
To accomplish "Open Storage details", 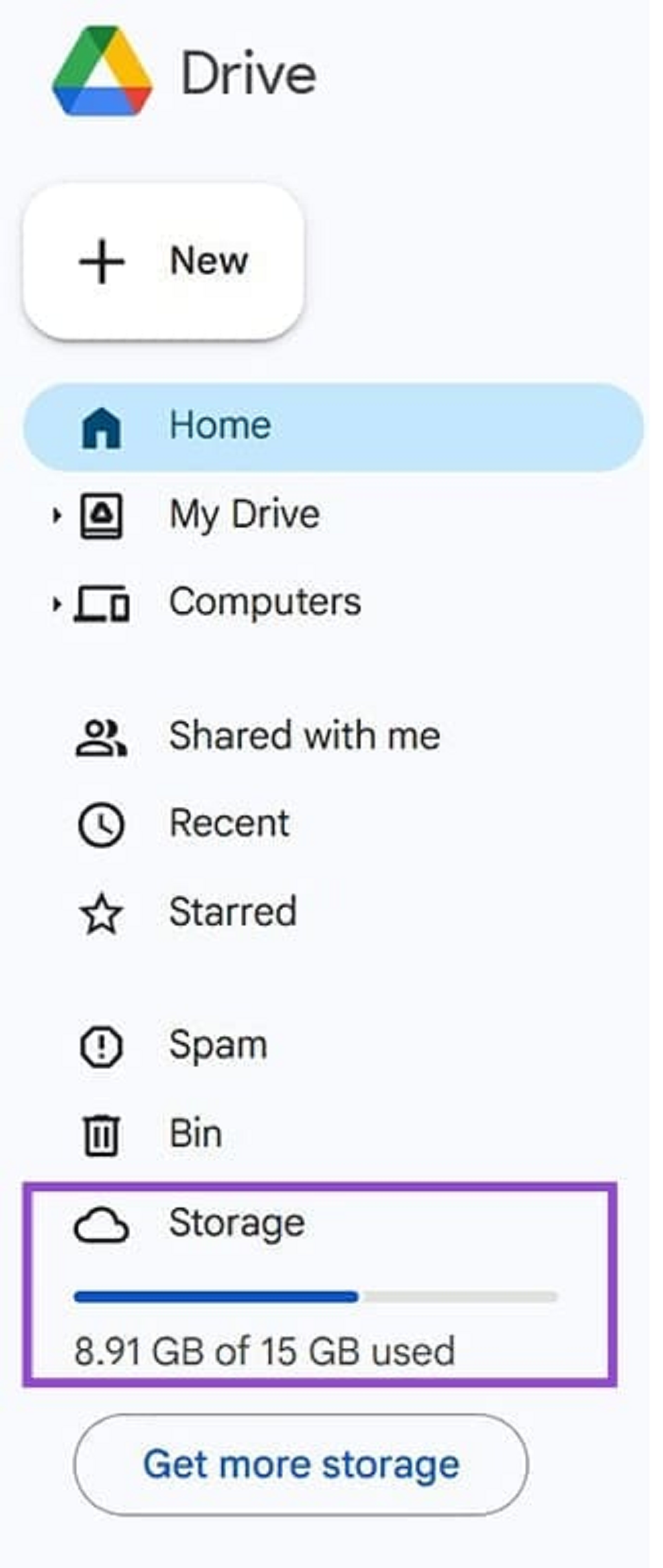I will click(236, 1223).
